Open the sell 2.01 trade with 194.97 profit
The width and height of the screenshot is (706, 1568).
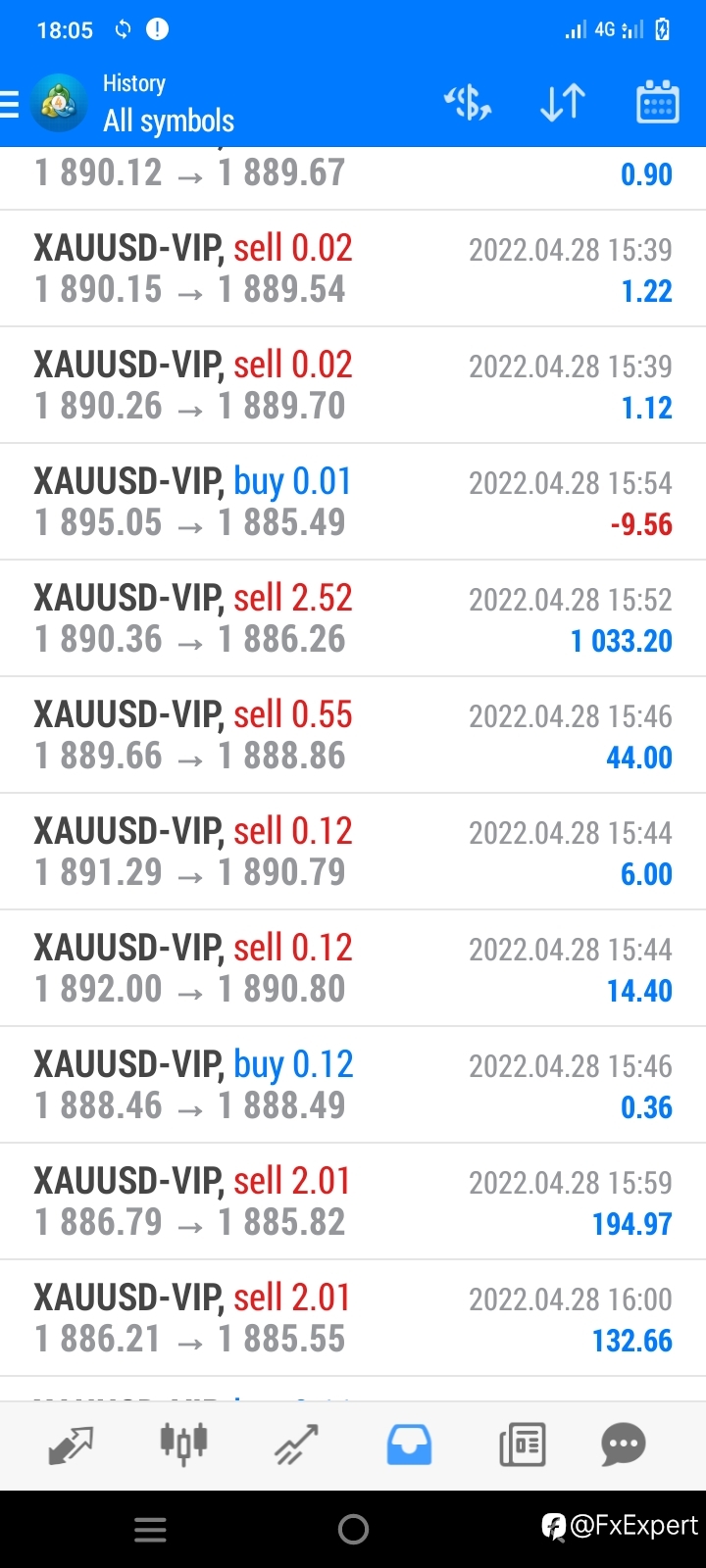coord(353,1201)
